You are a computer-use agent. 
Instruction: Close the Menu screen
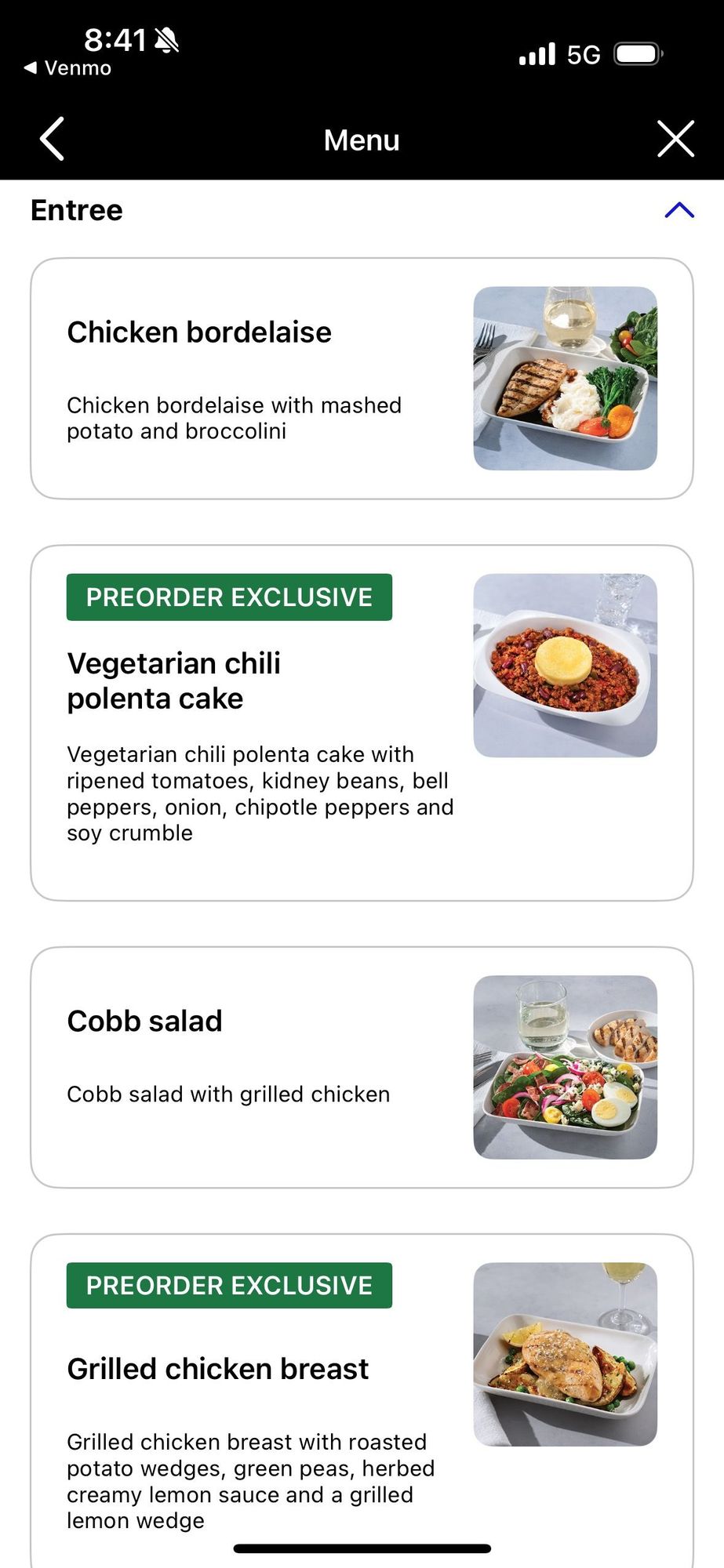(x=675, y=140)
